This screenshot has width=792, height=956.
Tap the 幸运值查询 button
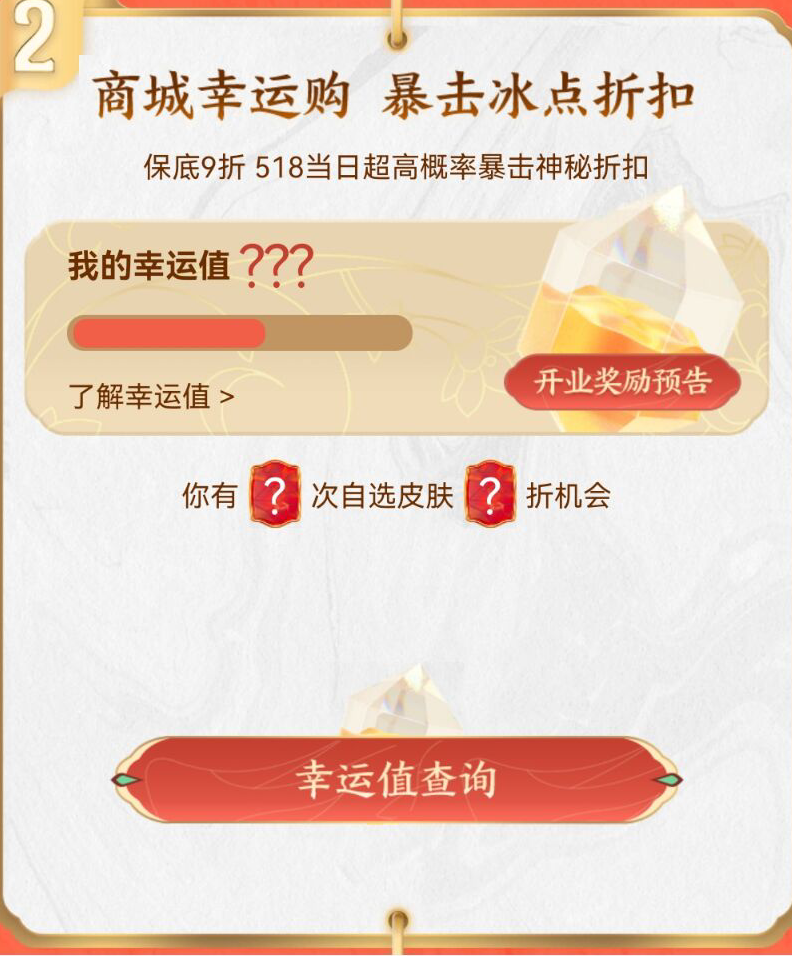coord(396,780)
